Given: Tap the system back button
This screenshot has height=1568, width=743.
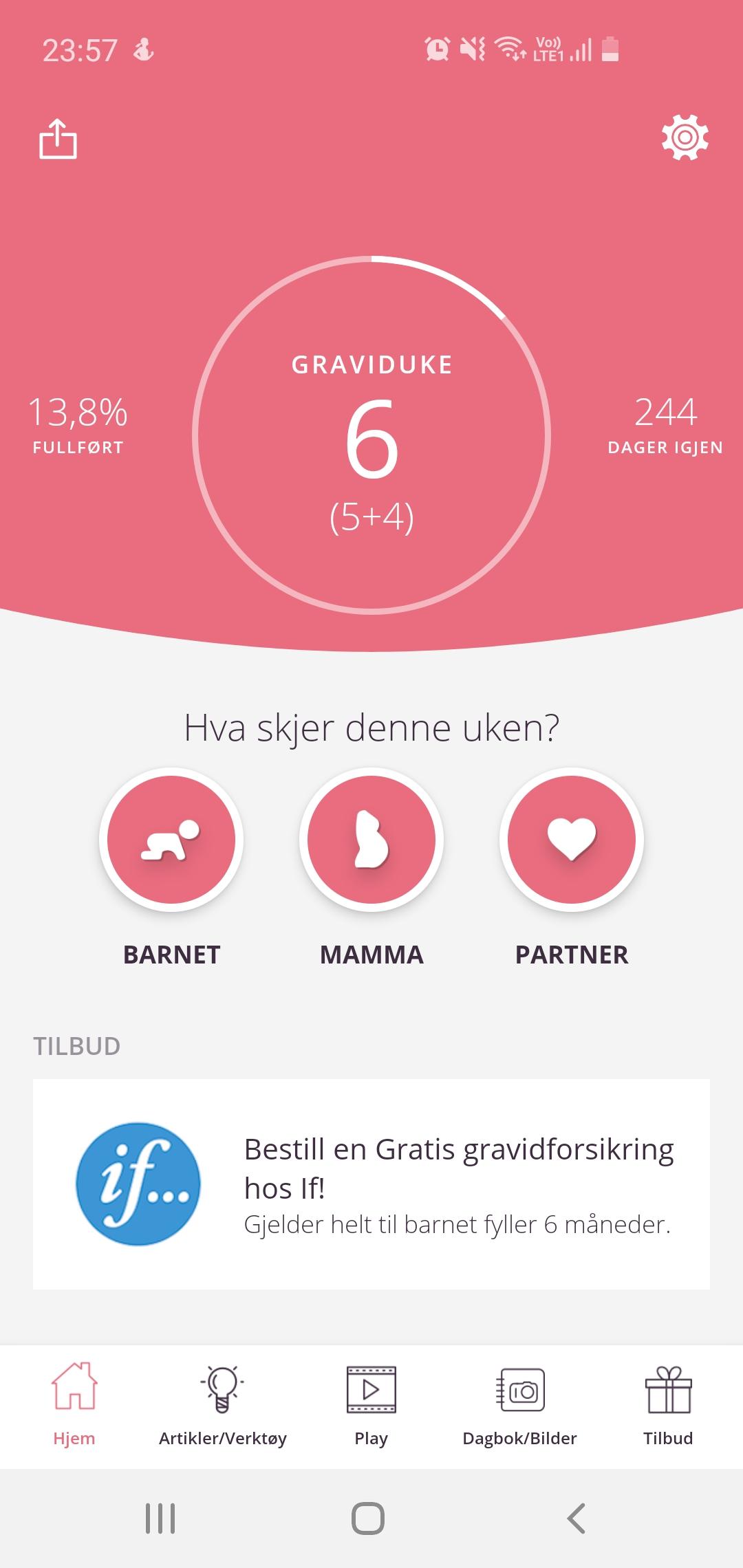Looking at the screenshot, I should coord(576,1518).
